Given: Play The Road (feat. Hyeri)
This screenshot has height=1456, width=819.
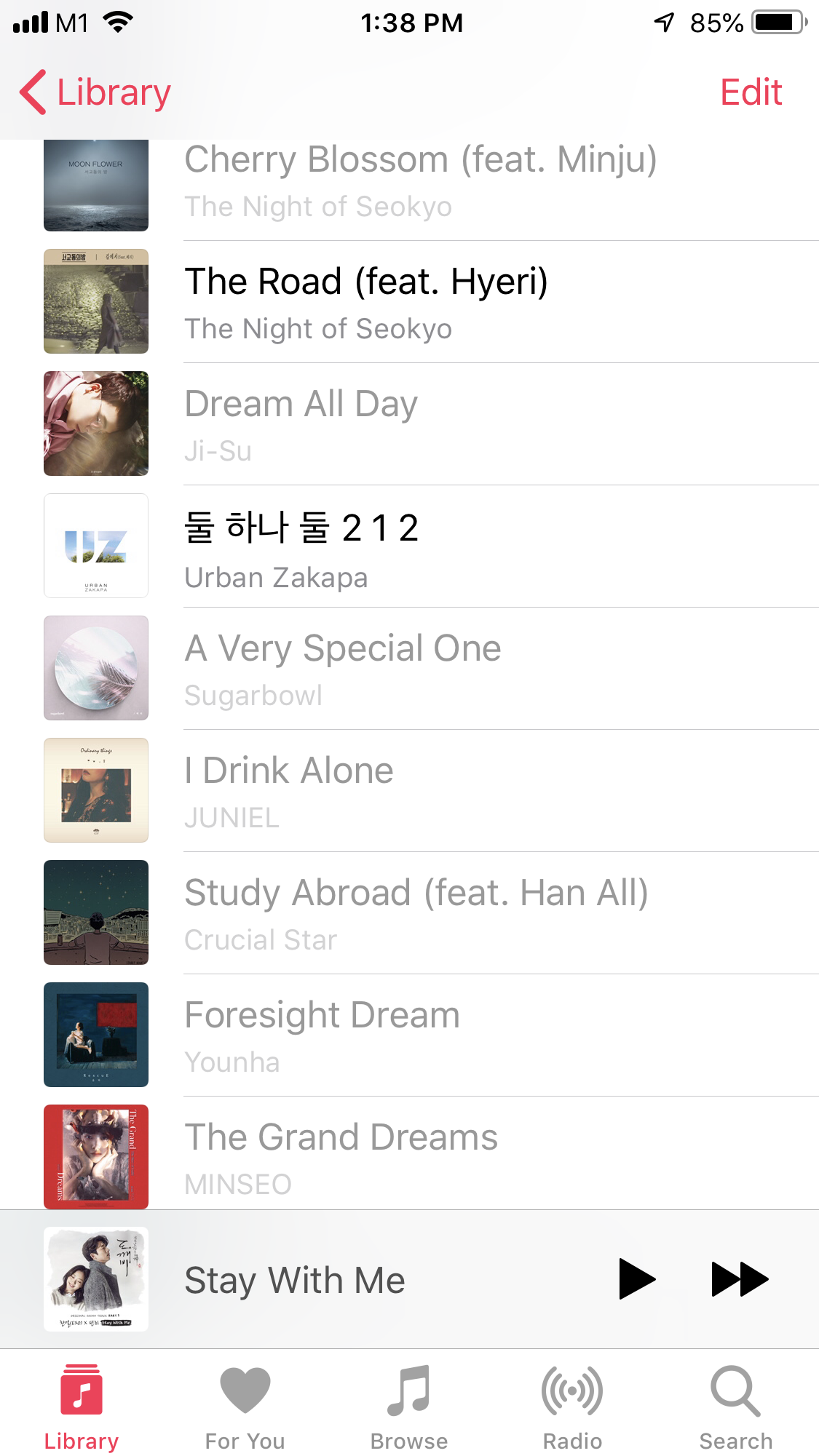Looking at the screenshot, I should 365,303.
